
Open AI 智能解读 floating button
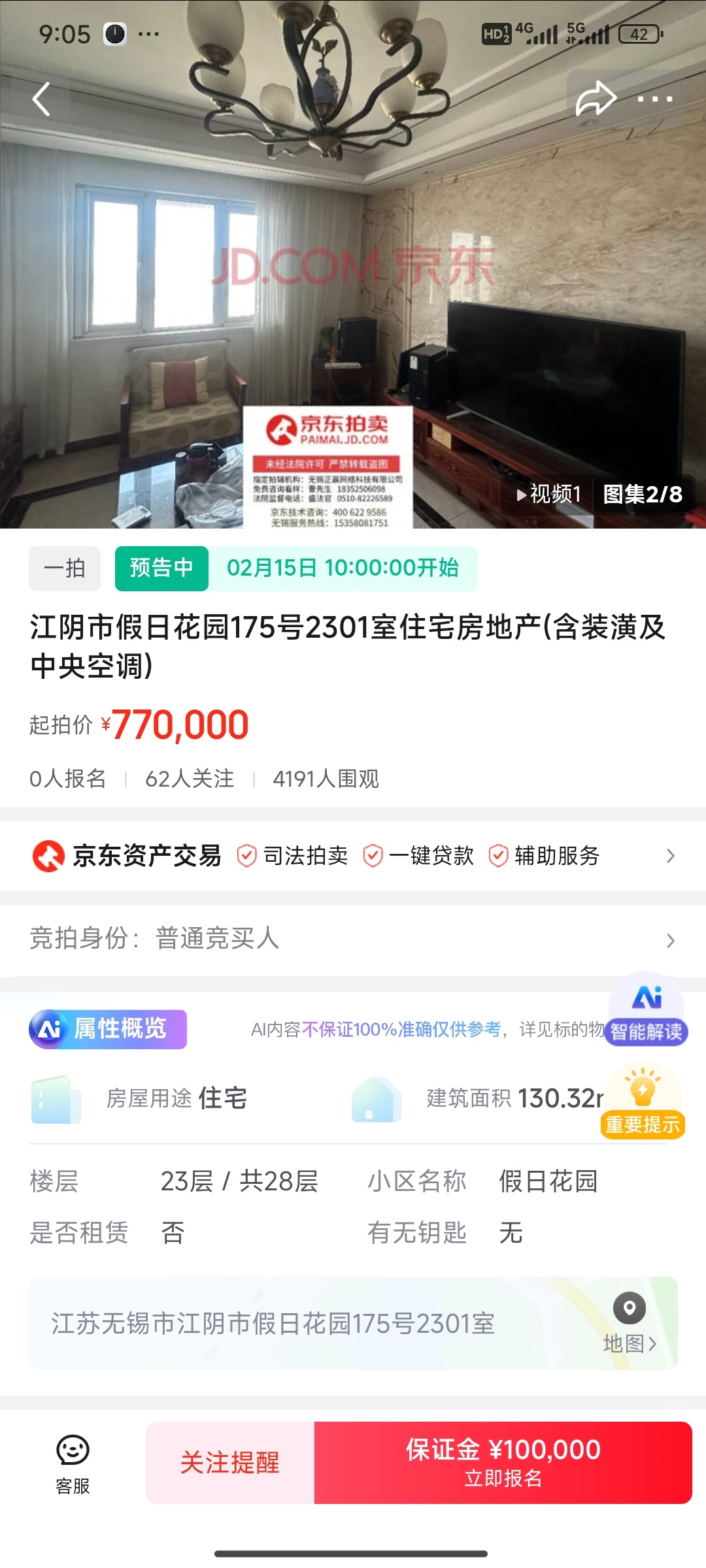tap(646, 1010)
